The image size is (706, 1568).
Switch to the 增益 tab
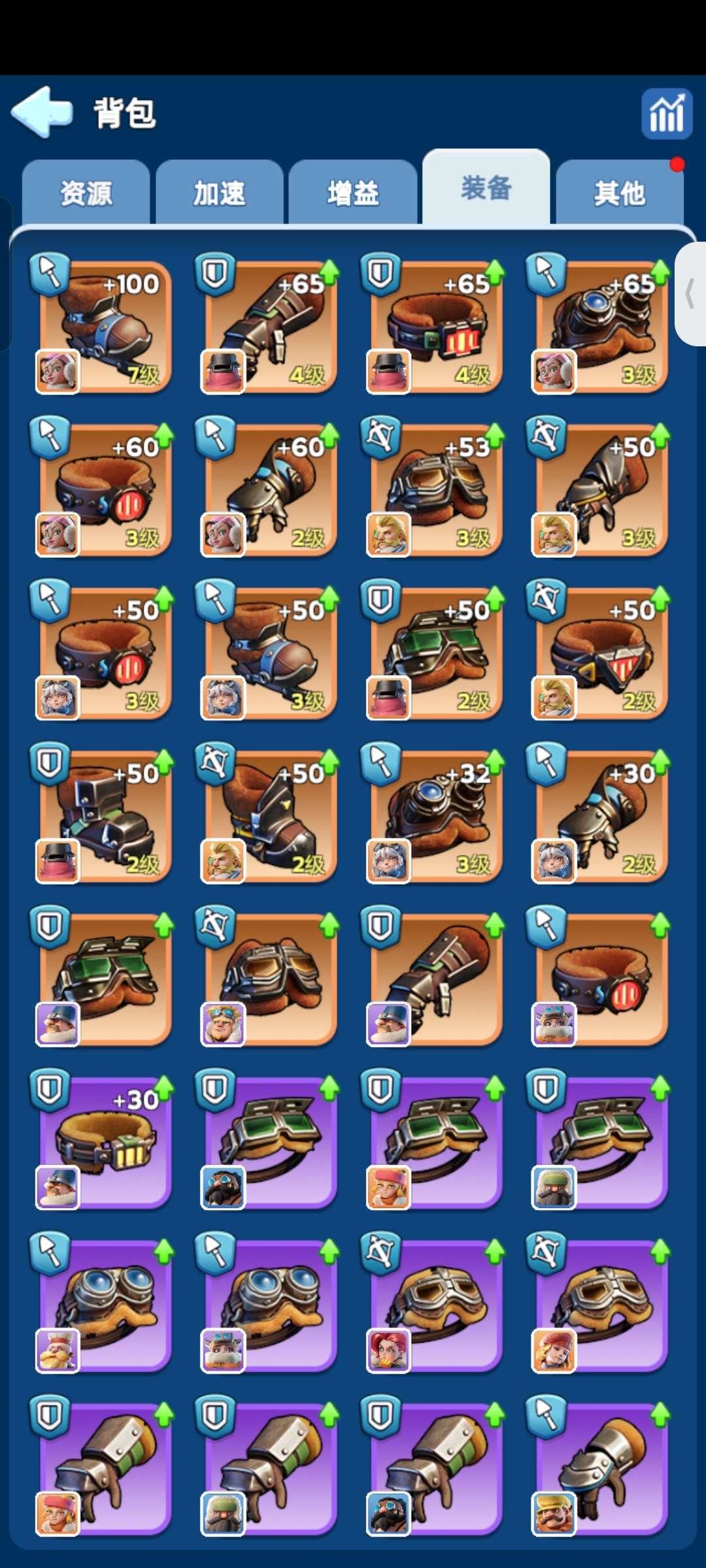[x=352, y=193]
